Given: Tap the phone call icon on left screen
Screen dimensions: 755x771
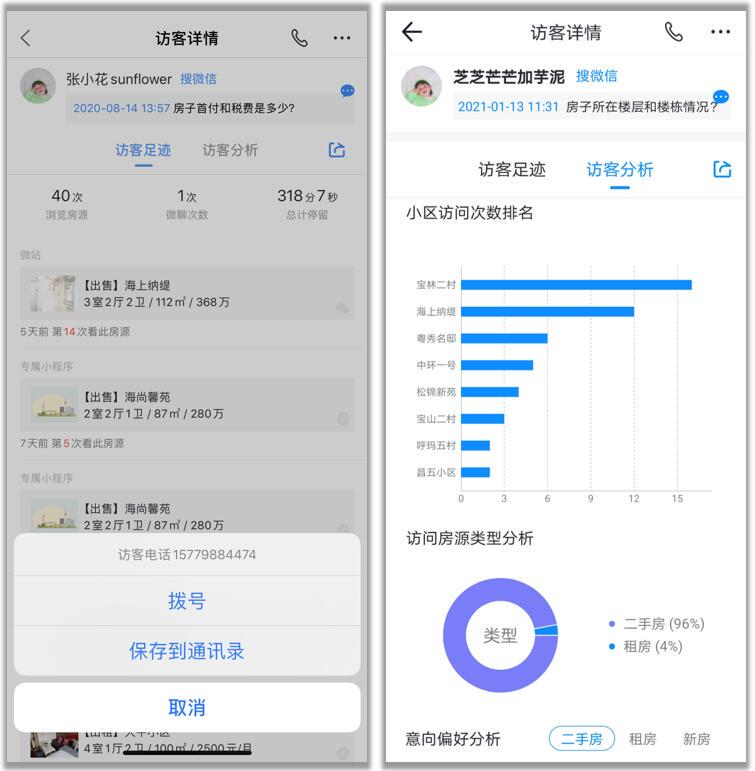Looking at the screenshot, I should 299,36.
